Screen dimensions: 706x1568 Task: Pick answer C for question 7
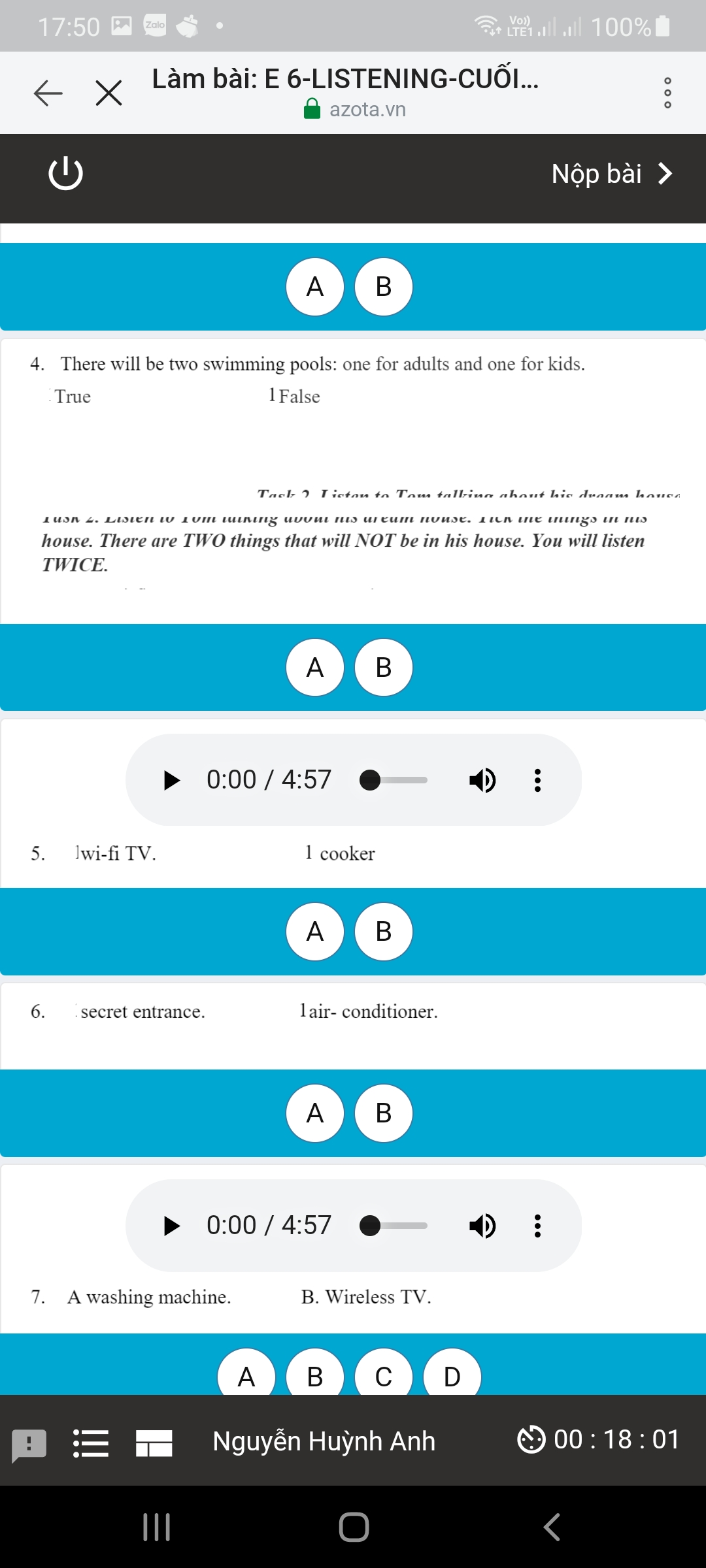384,1375
